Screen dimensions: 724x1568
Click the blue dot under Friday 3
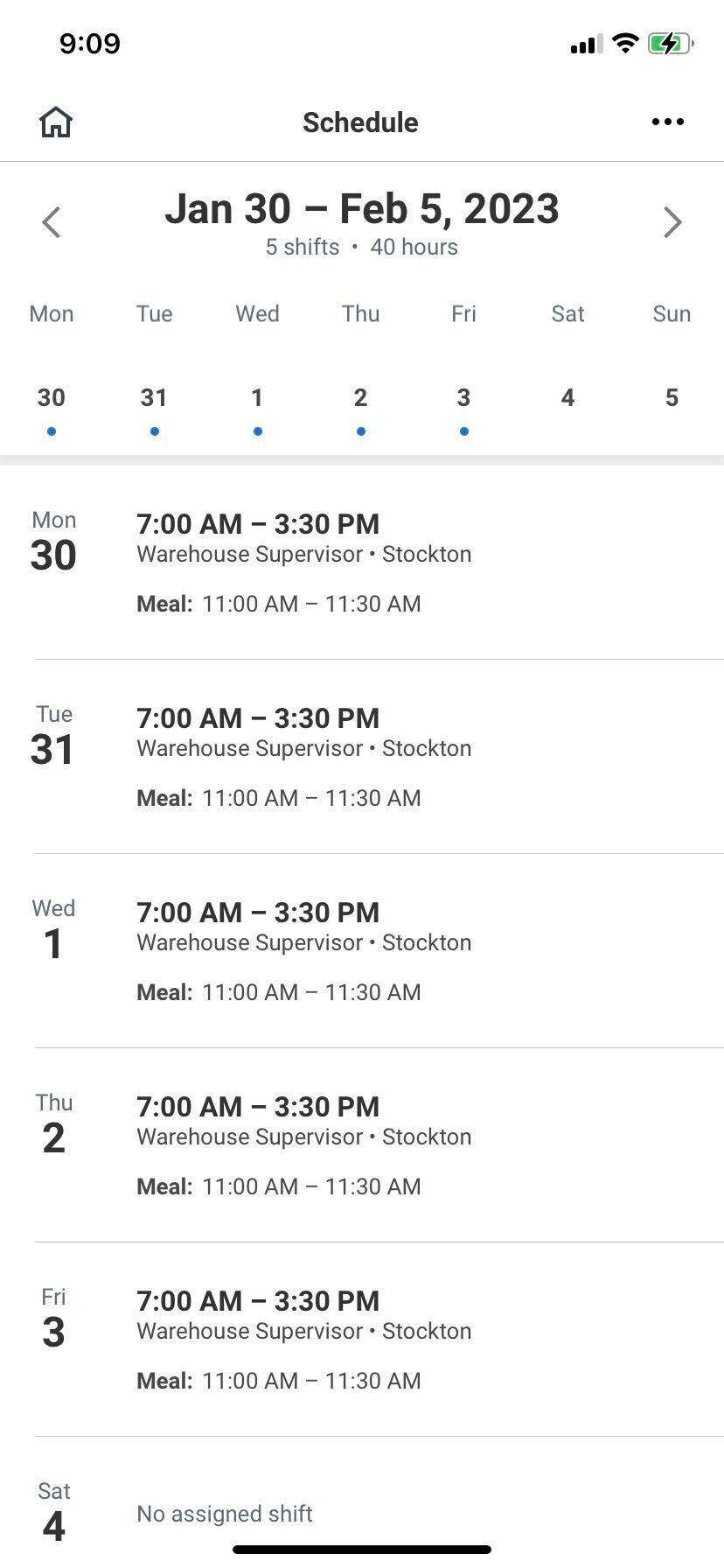pyautogui.click(x=463, y=430)
